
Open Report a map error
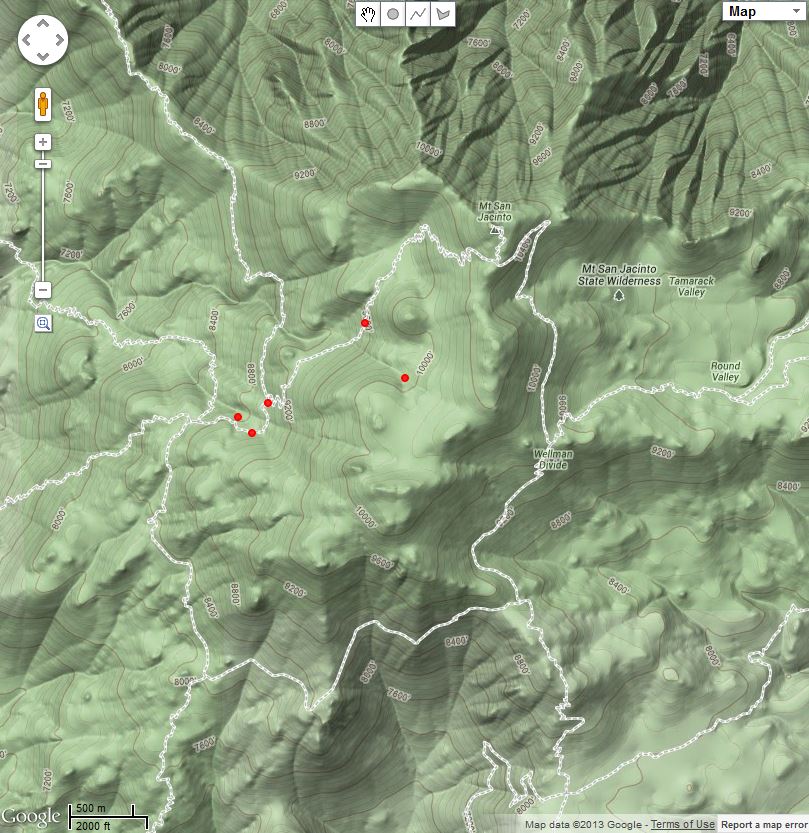click(x=764, y=824)
